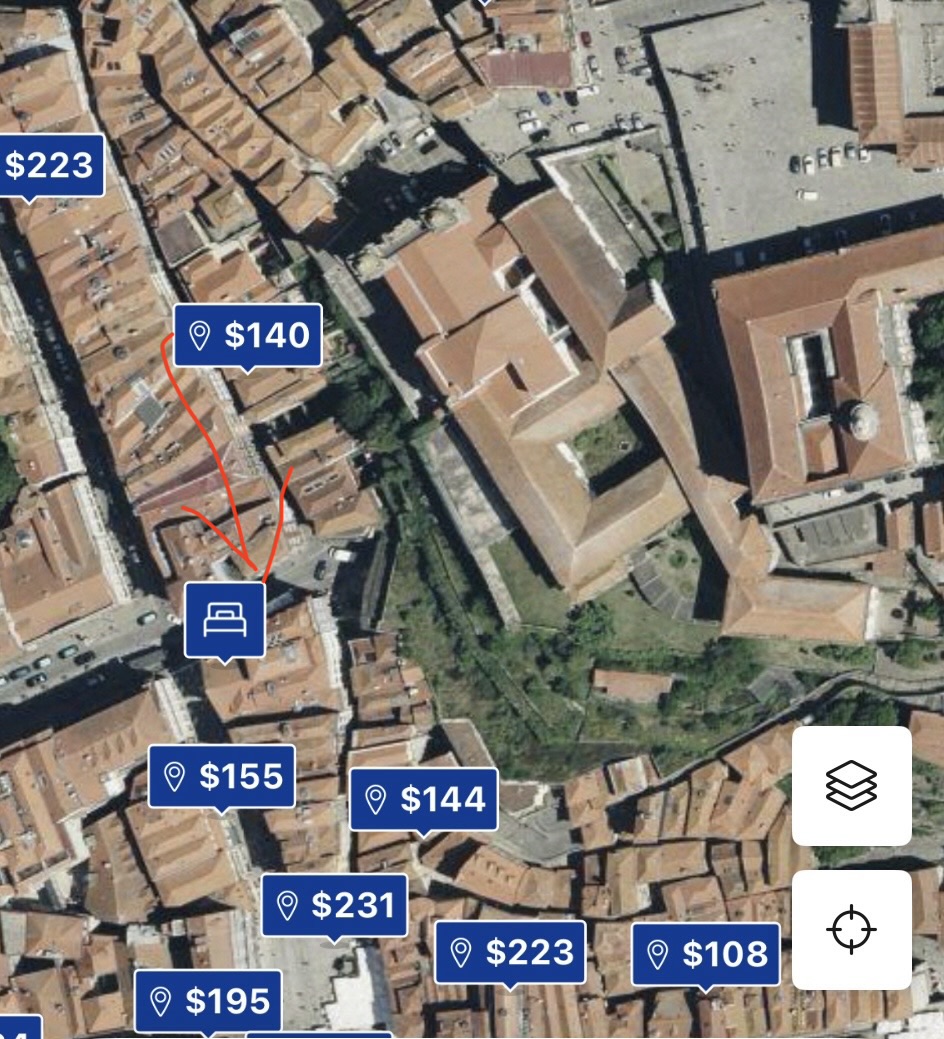Image resolution: width=944 pixels, height=1039 pixels.
Task: Open the $155 hotel marker
Action: point(222,776)
